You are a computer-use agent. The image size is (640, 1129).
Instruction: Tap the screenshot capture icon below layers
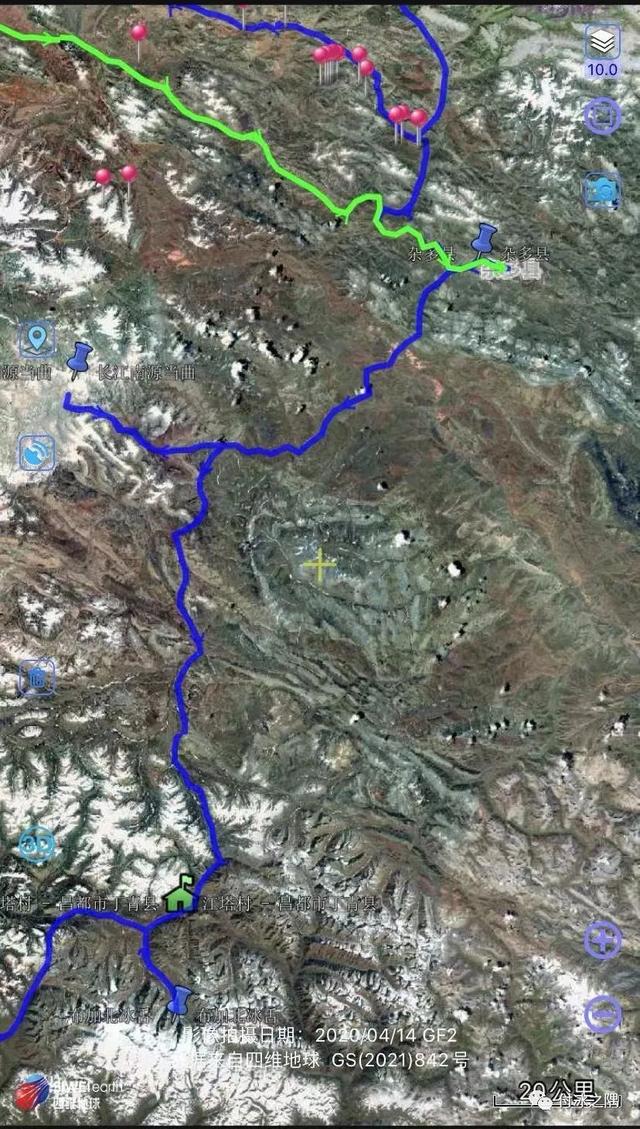tap(602, 117)
